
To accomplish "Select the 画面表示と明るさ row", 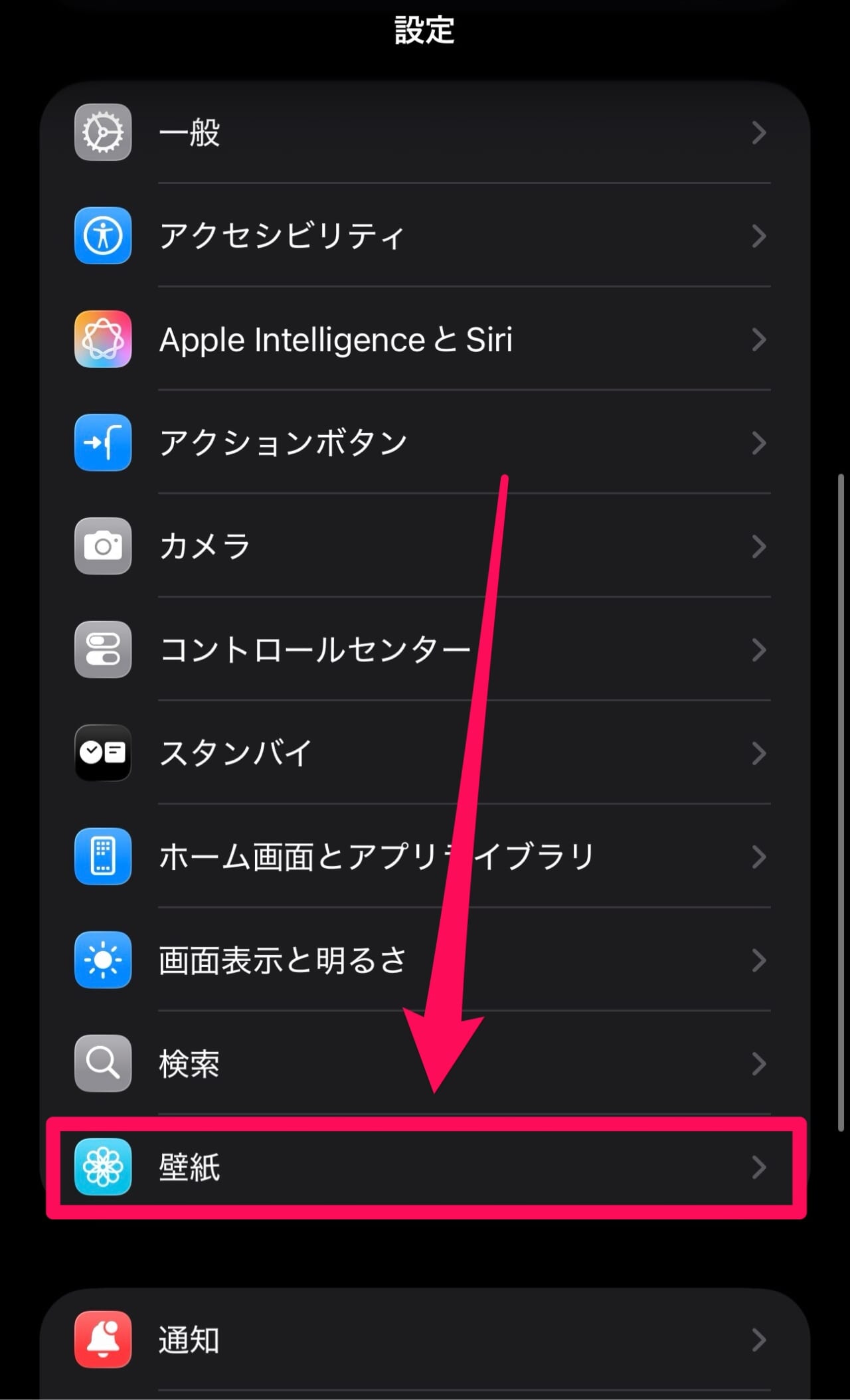I will point(425,960).
